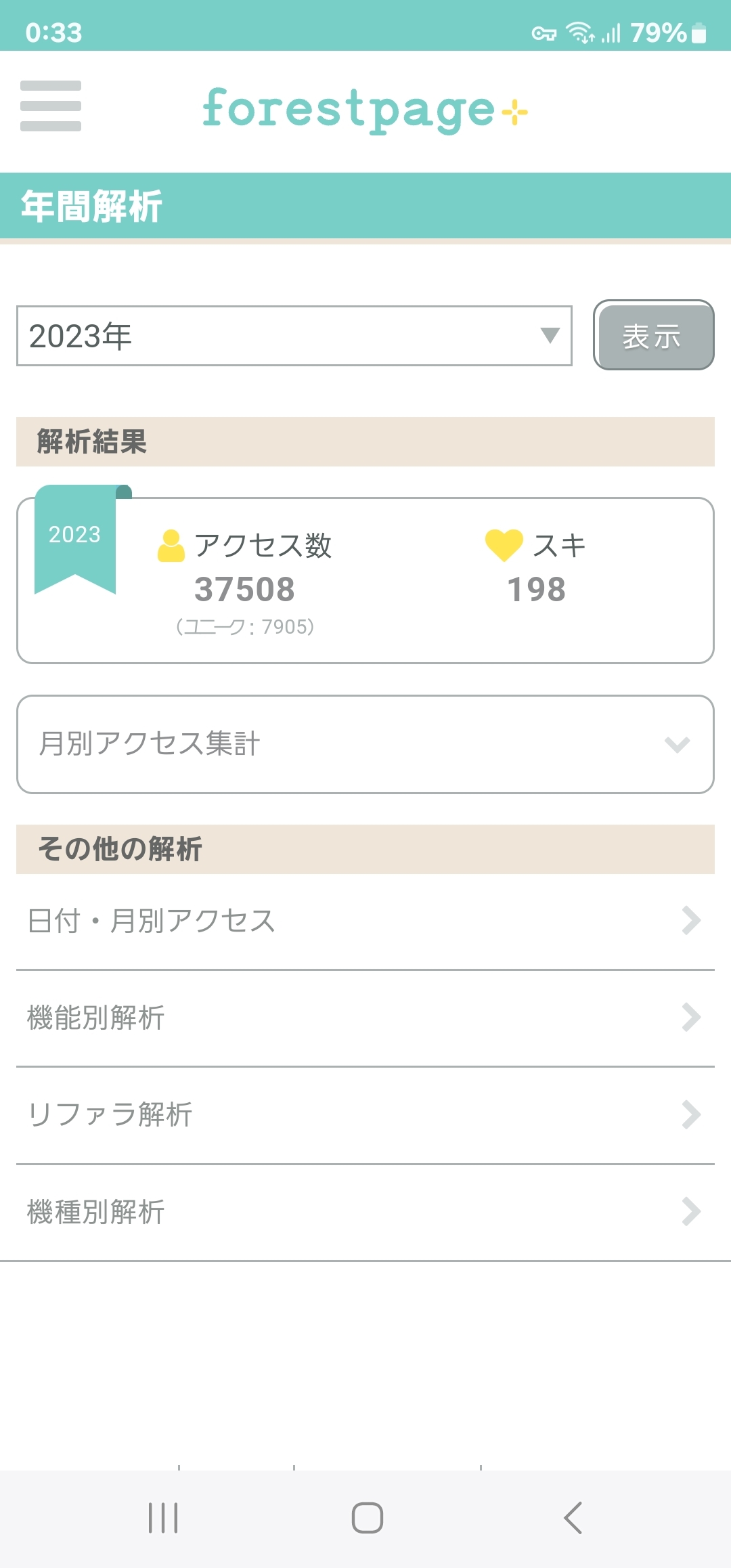Tap the 表示 display button
Viewport: 731px width, 1568px height.
tap(653, 336)
